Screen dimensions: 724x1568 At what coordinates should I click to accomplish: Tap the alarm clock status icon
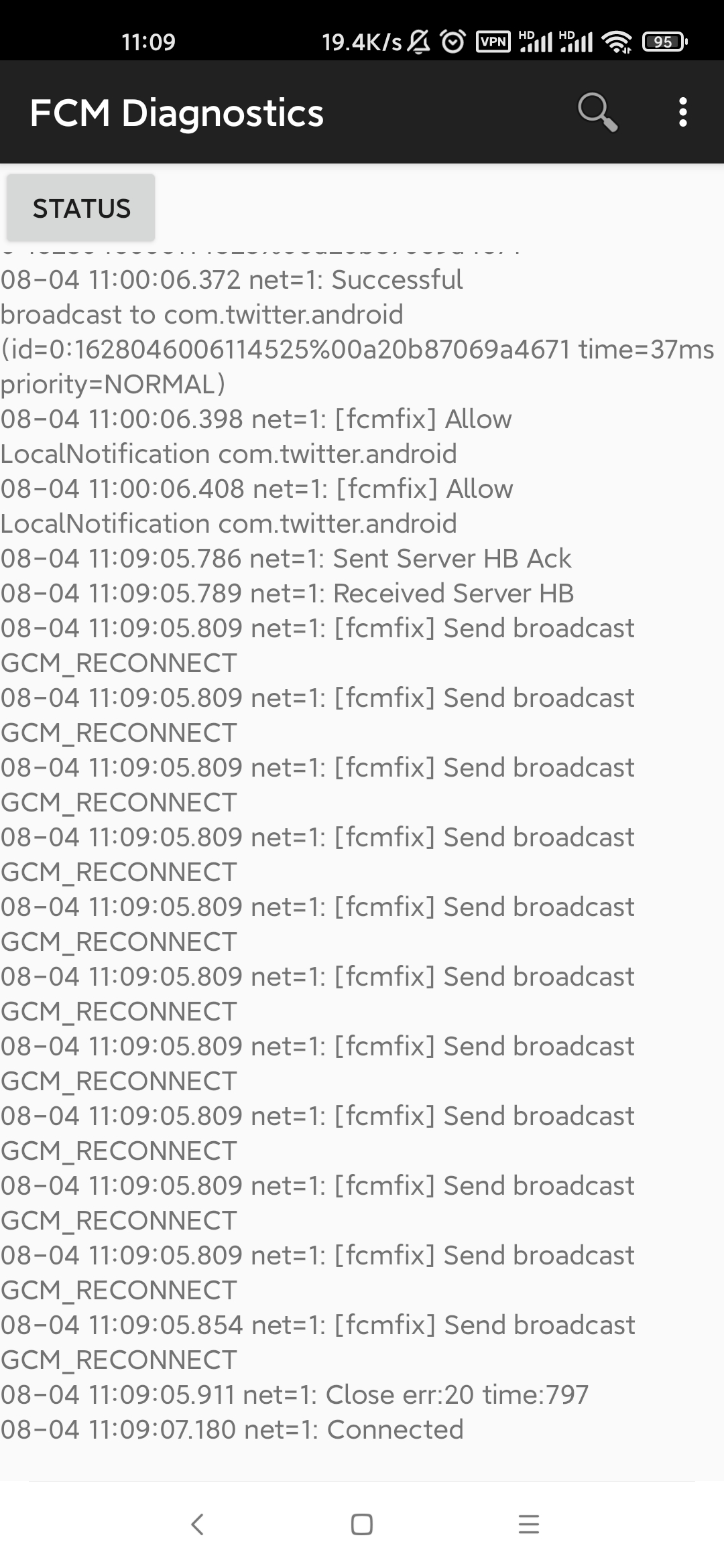pyautogui.click(x=453, y=40)
